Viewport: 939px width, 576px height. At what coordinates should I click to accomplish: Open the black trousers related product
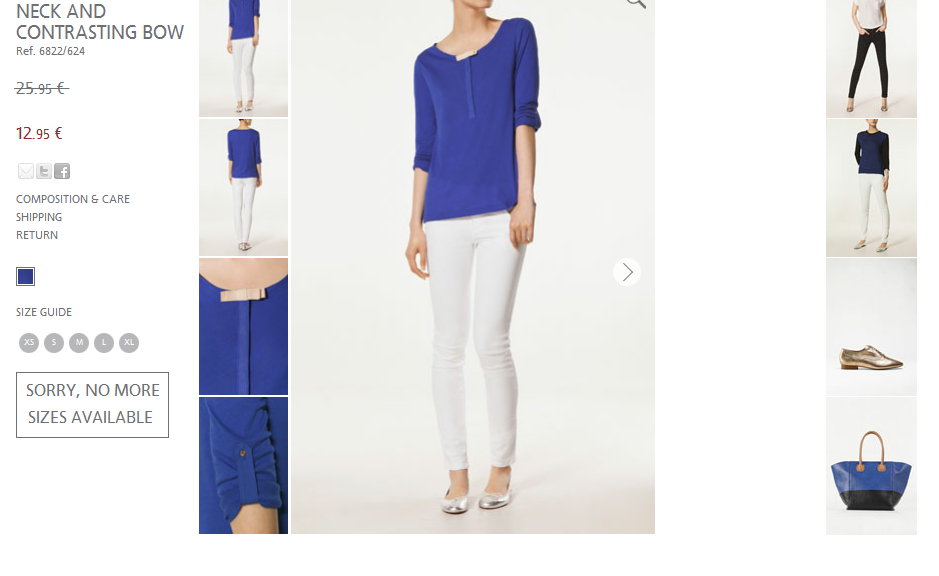click(x=871, y=58)
